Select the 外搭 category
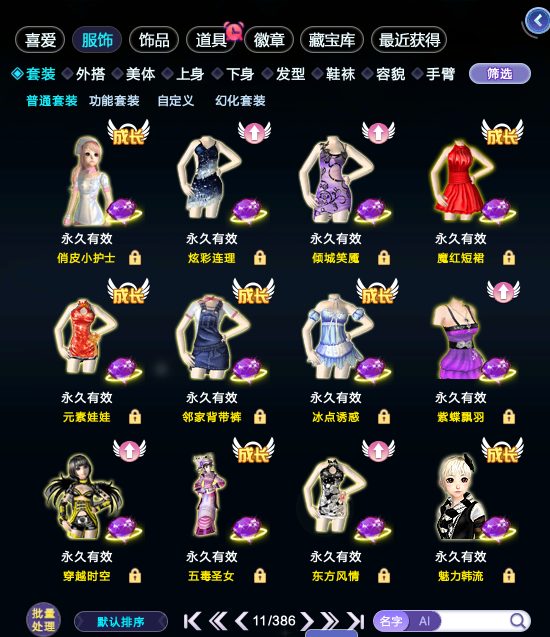The width and height of the screenshot is (550, 637). (x=84, y=74)
